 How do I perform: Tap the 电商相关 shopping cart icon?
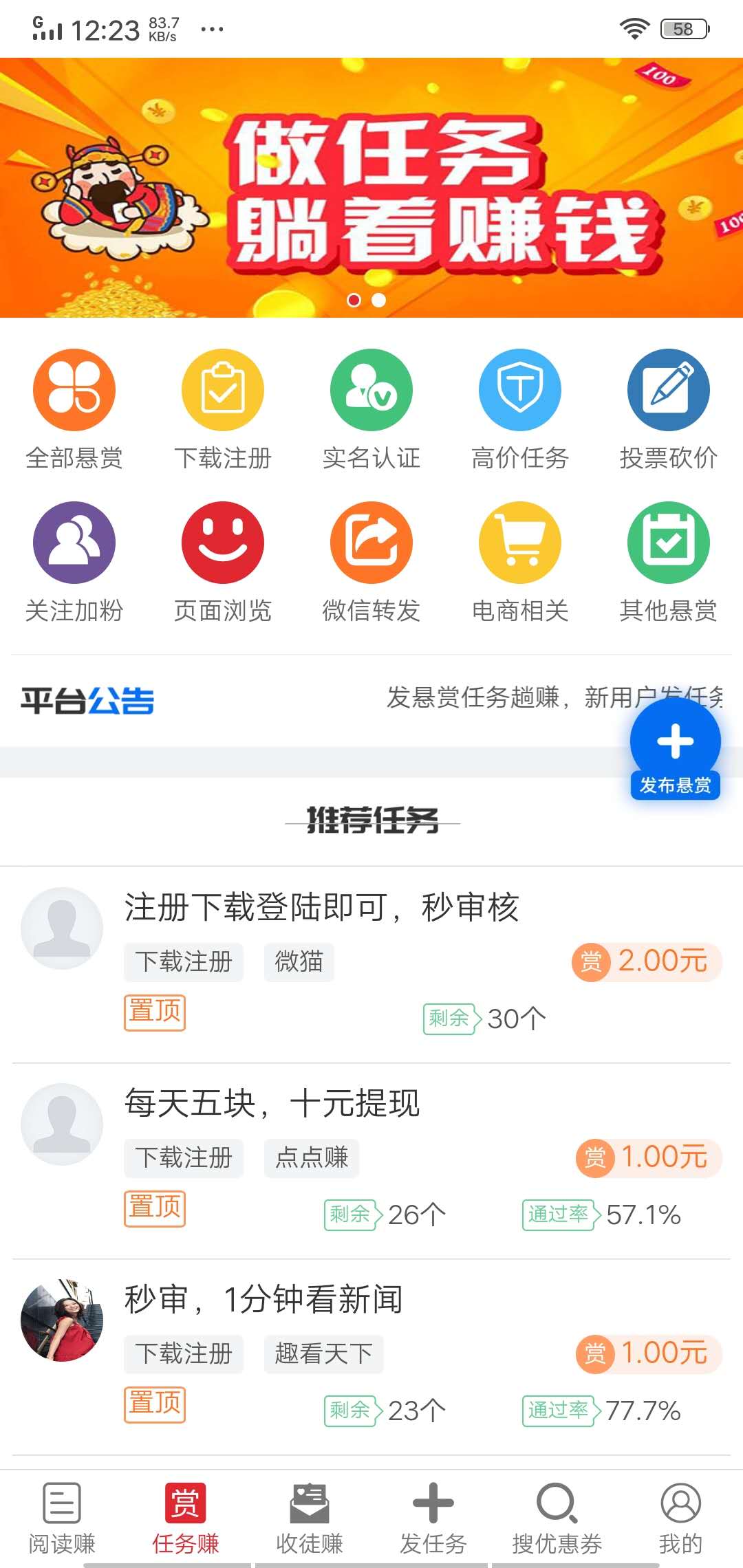click(x=520, y=541)
